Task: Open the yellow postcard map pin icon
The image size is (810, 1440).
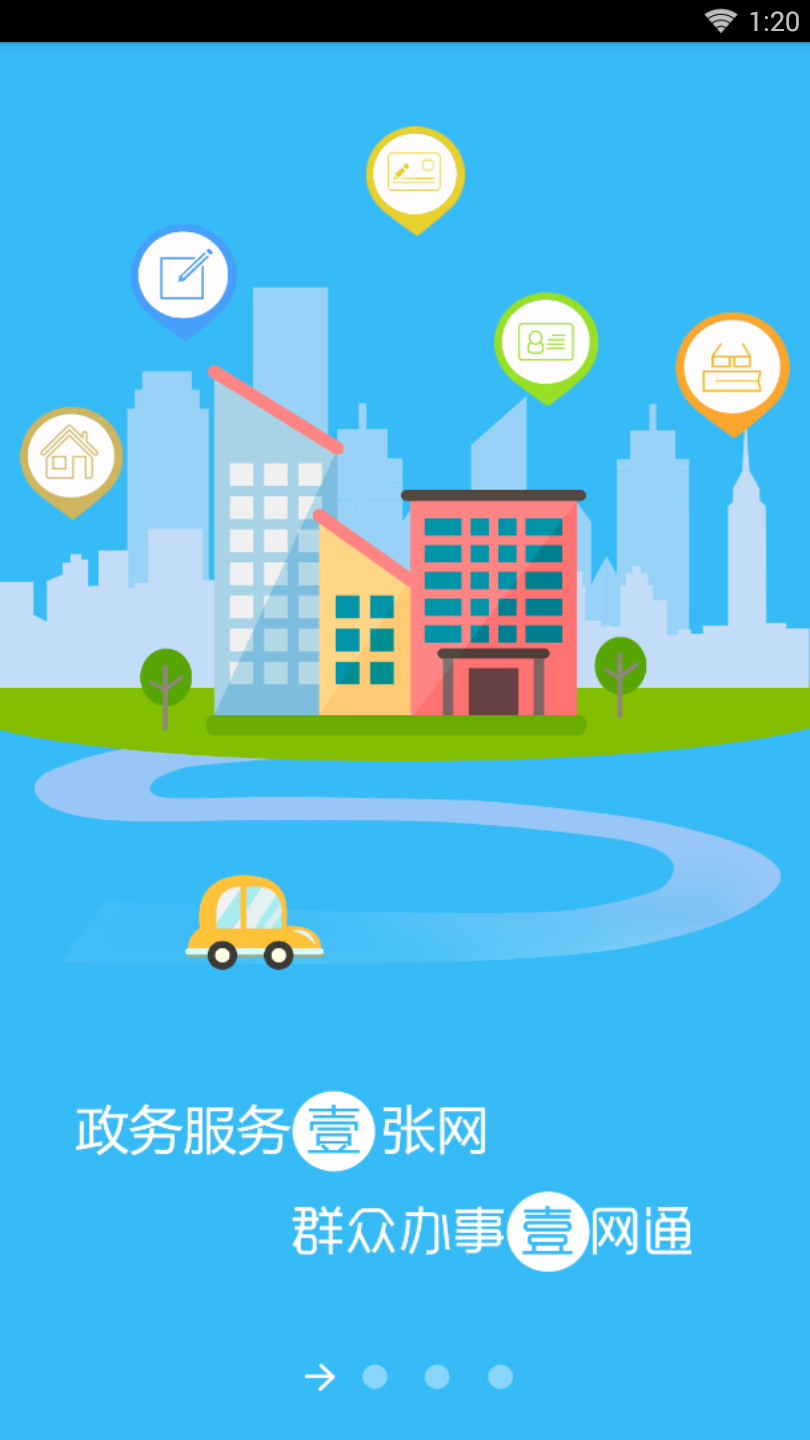Action: tap(415, 170)
